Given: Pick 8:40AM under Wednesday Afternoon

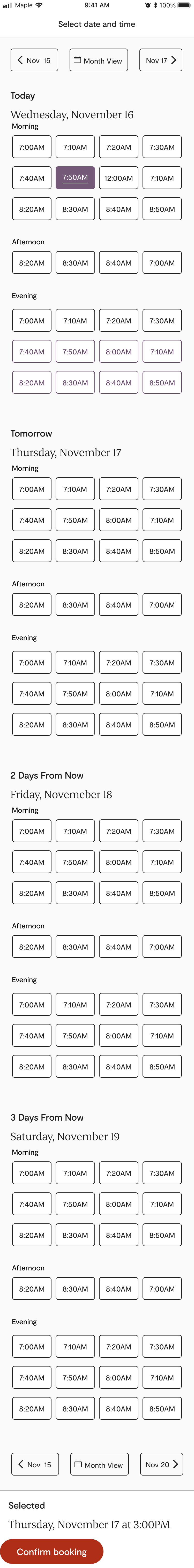Looking at the screenshot, I should pyautogui.click(x=118, y=263).
